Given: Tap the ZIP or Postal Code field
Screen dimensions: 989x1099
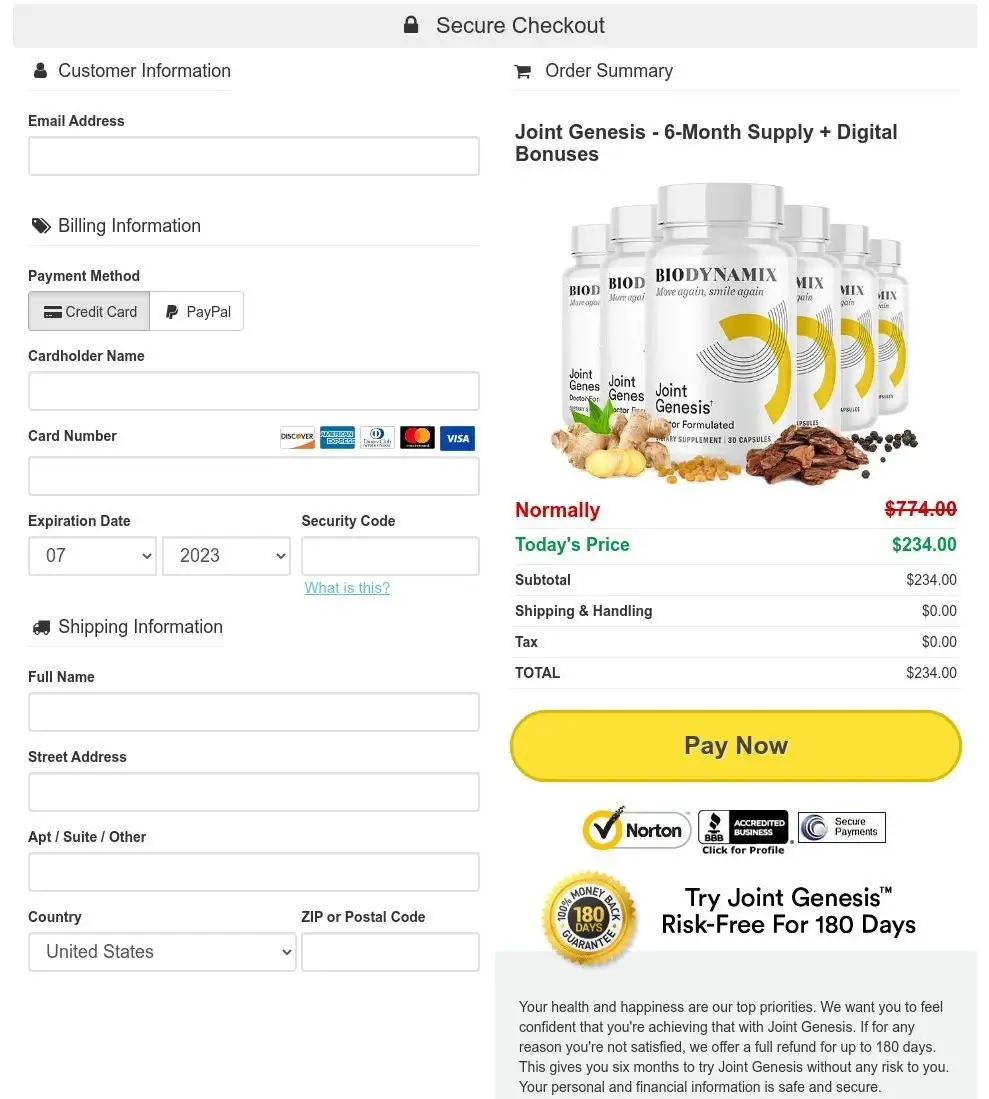Looking at the screenshot, I should coord(390,952).
